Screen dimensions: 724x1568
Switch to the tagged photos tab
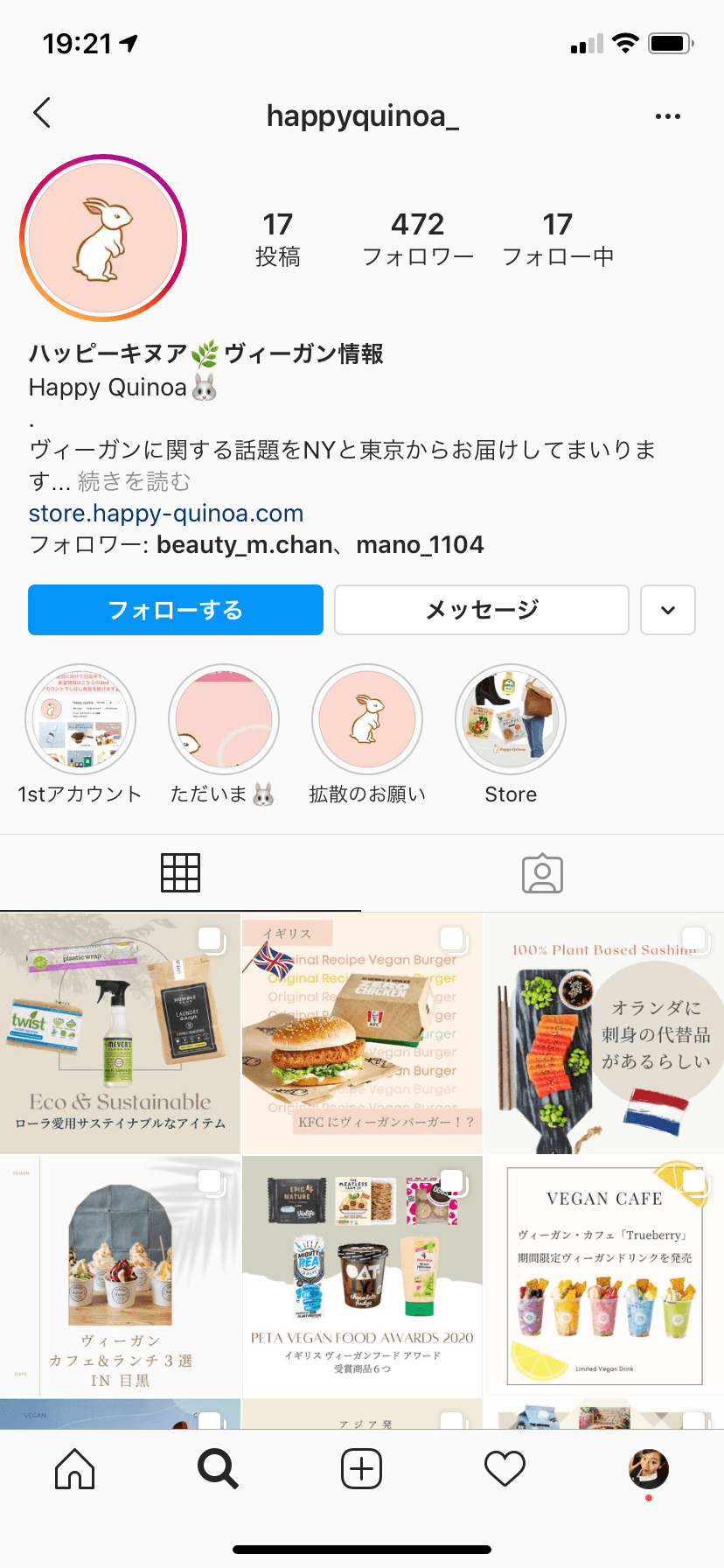click(x=542, y=873)
